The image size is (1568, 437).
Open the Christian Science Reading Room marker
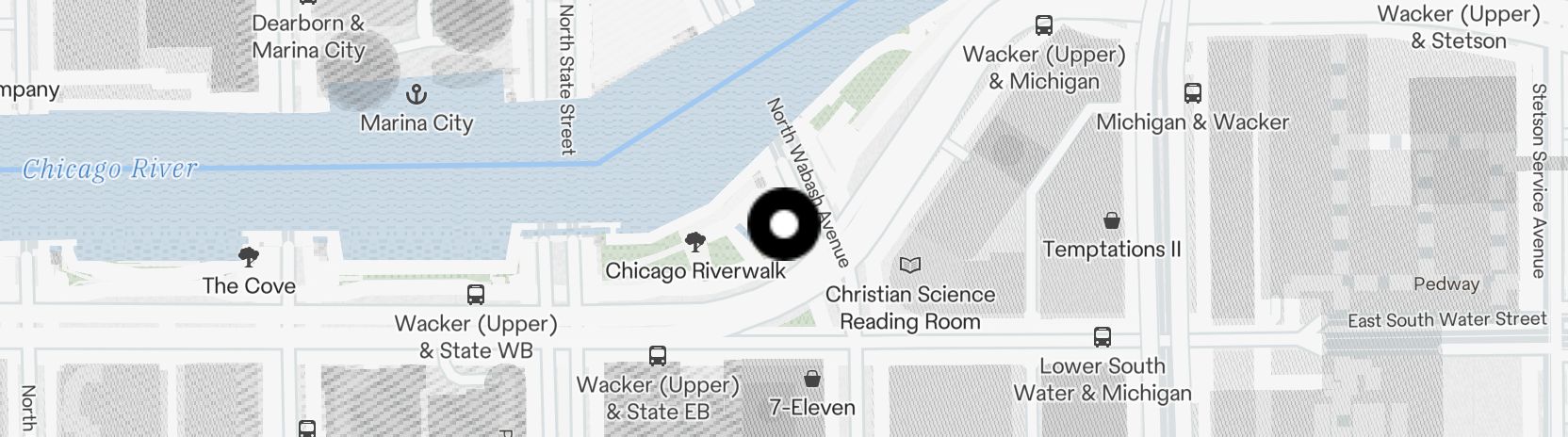[909, 266]
